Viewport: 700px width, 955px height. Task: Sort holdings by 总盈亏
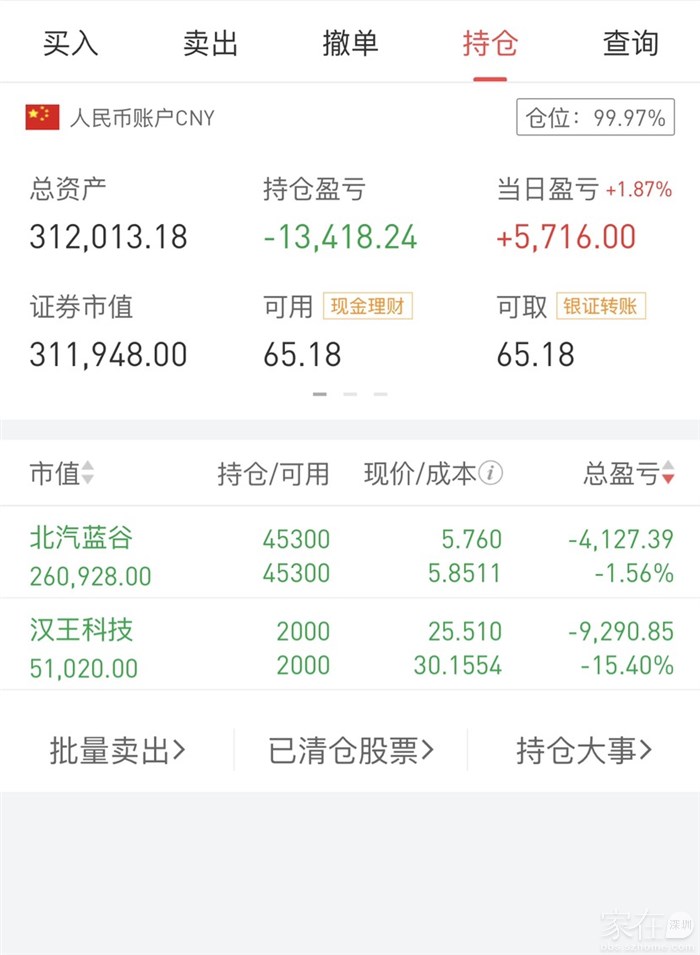click(x=629, y=473)
